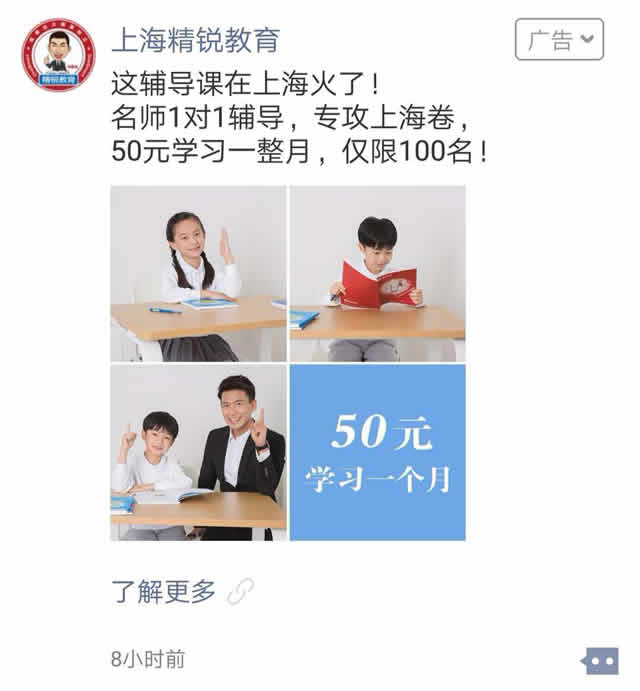Open the 广告 ad options dropdown
The height and width of the screenshot is (691, 640).
[559, 40]
